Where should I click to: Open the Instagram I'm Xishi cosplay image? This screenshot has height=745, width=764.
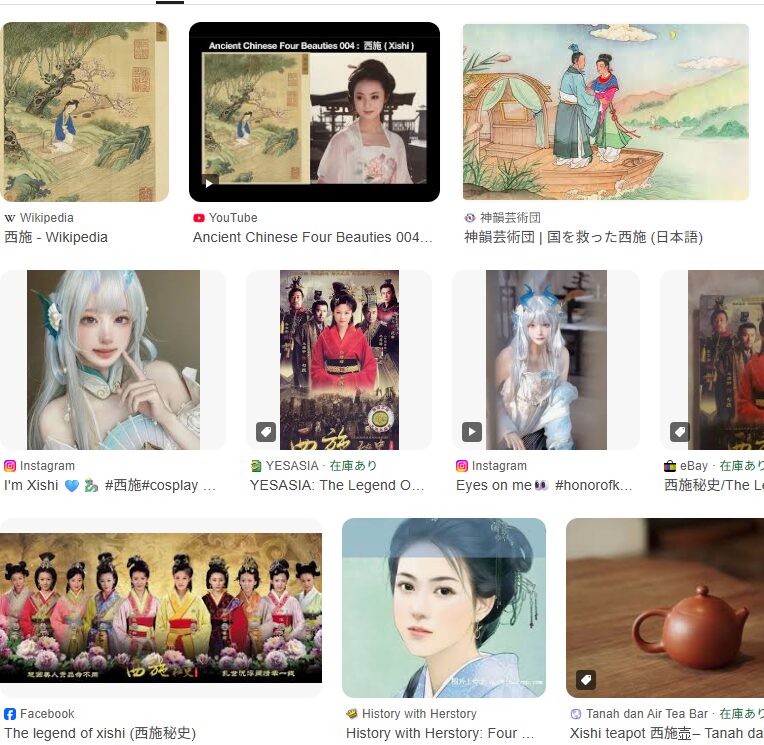tap(113, 360)
